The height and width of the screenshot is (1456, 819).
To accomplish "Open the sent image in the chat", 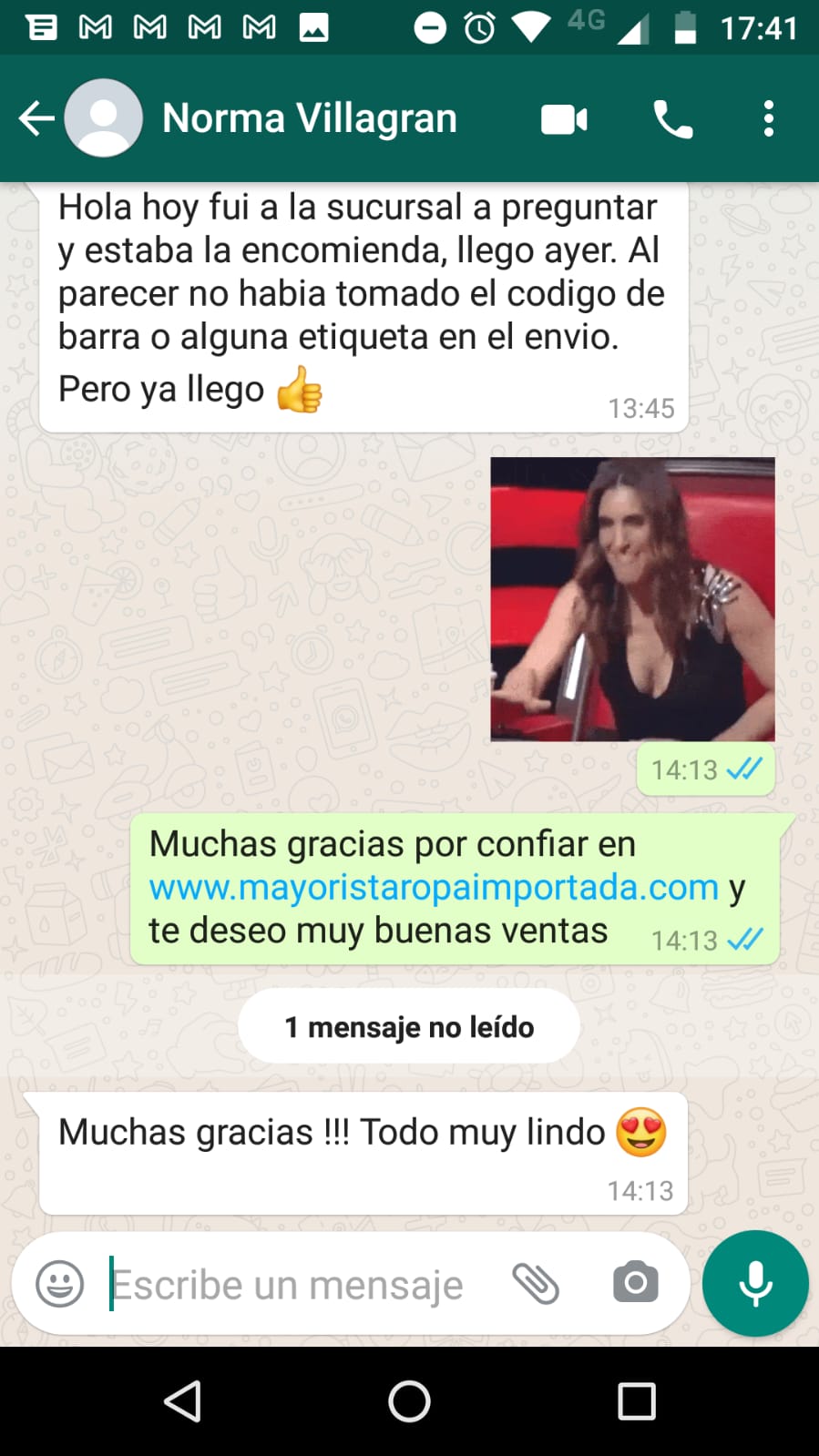I will pyautogui.click(x=632, y=599).
